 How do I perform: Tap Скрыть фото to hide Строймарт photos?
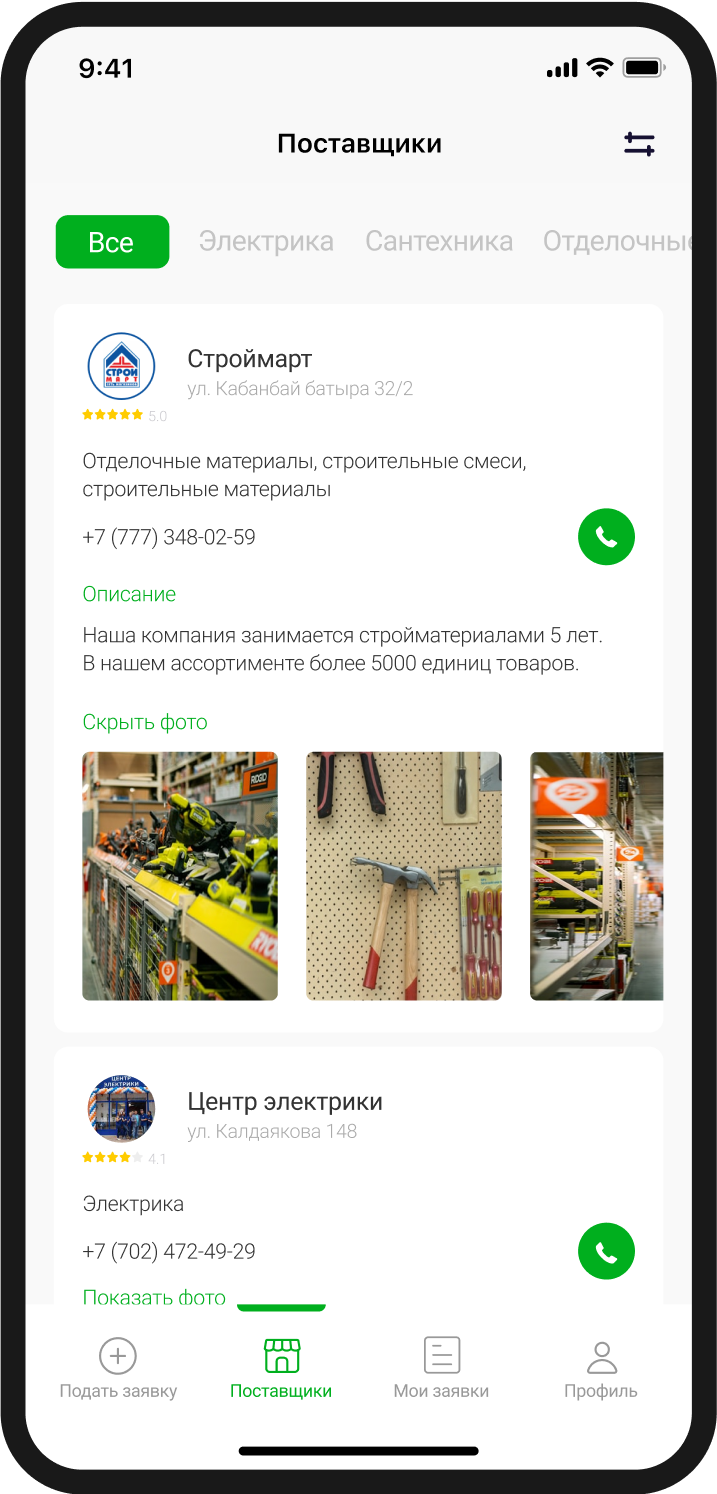[145, 722]
